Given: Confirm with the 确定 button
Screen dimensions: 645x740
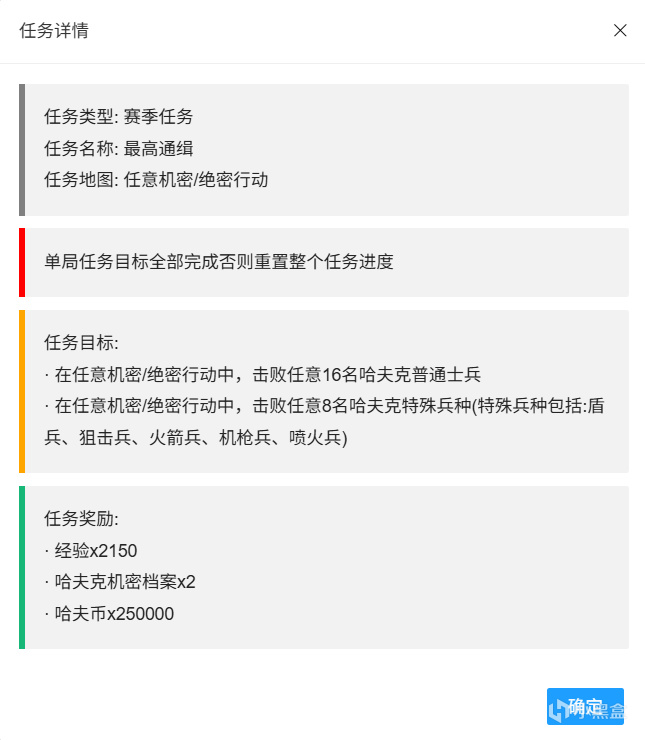Looking at the screenshot, I should [585, 706].
